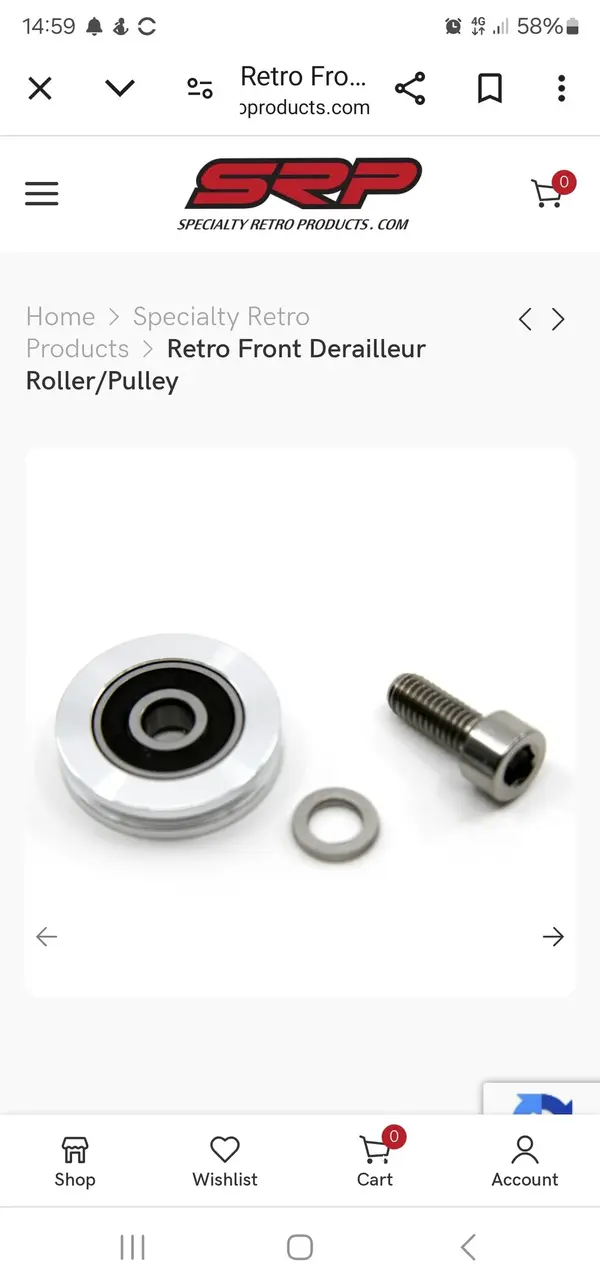600x1286 pixels.
Task: View the next product with the right chevron
Action: [559, 320]
